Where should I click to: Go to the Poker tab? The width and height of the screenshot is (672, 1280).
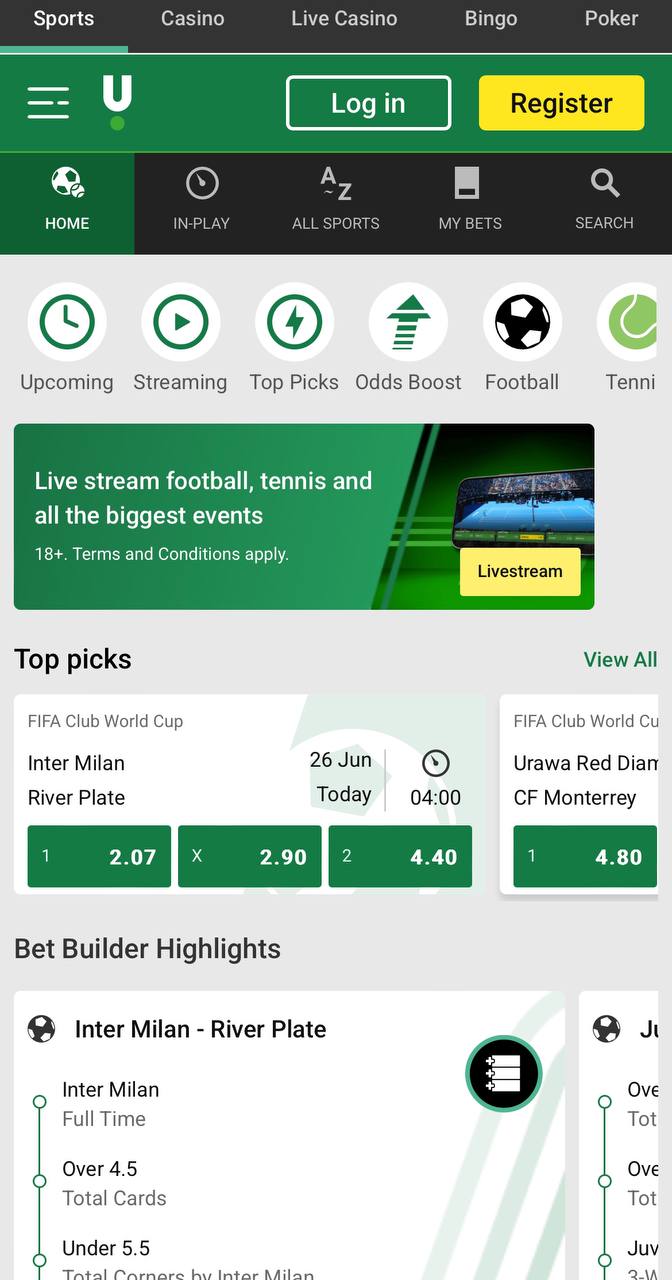tap(611, 19)
